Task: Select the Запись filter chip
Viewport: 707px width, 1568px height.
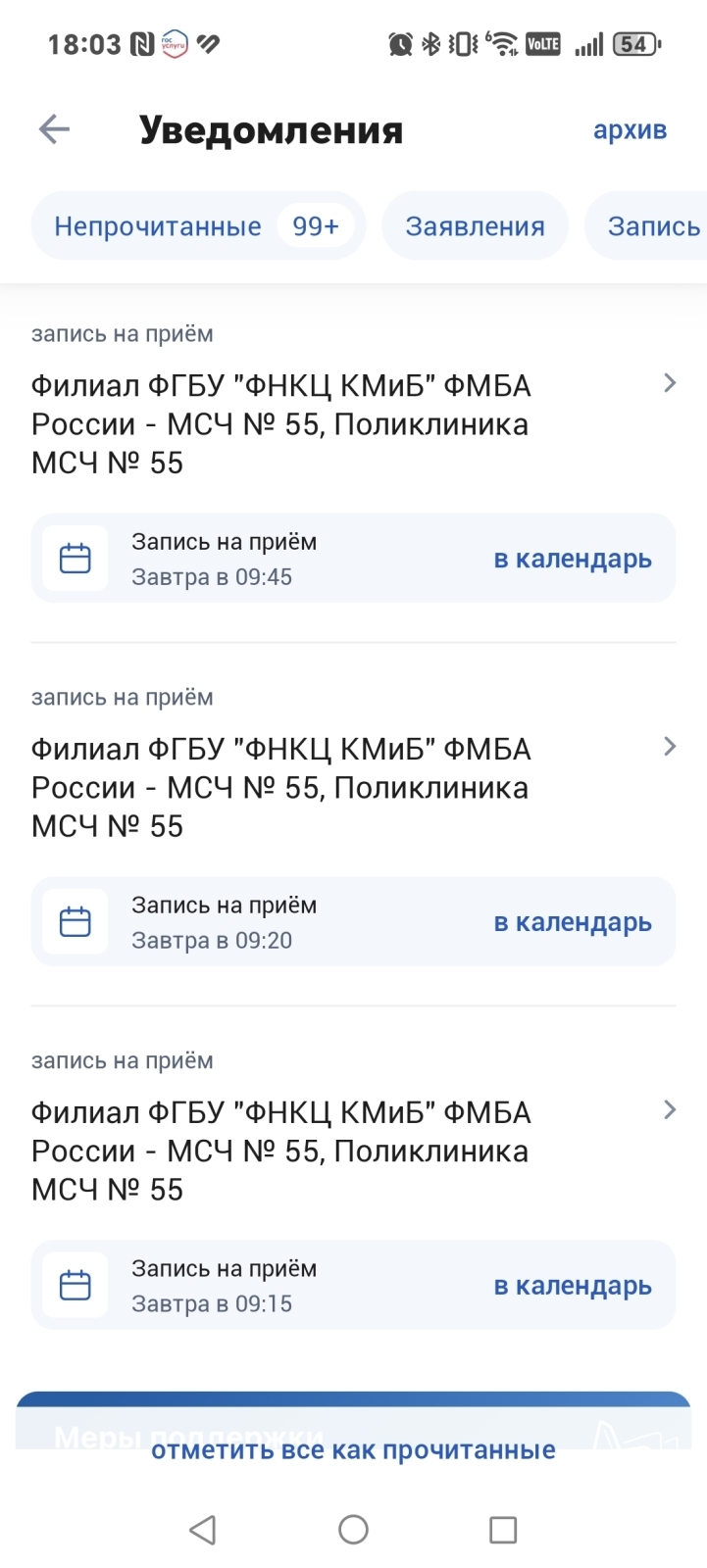Action: (x=652, y=226)
